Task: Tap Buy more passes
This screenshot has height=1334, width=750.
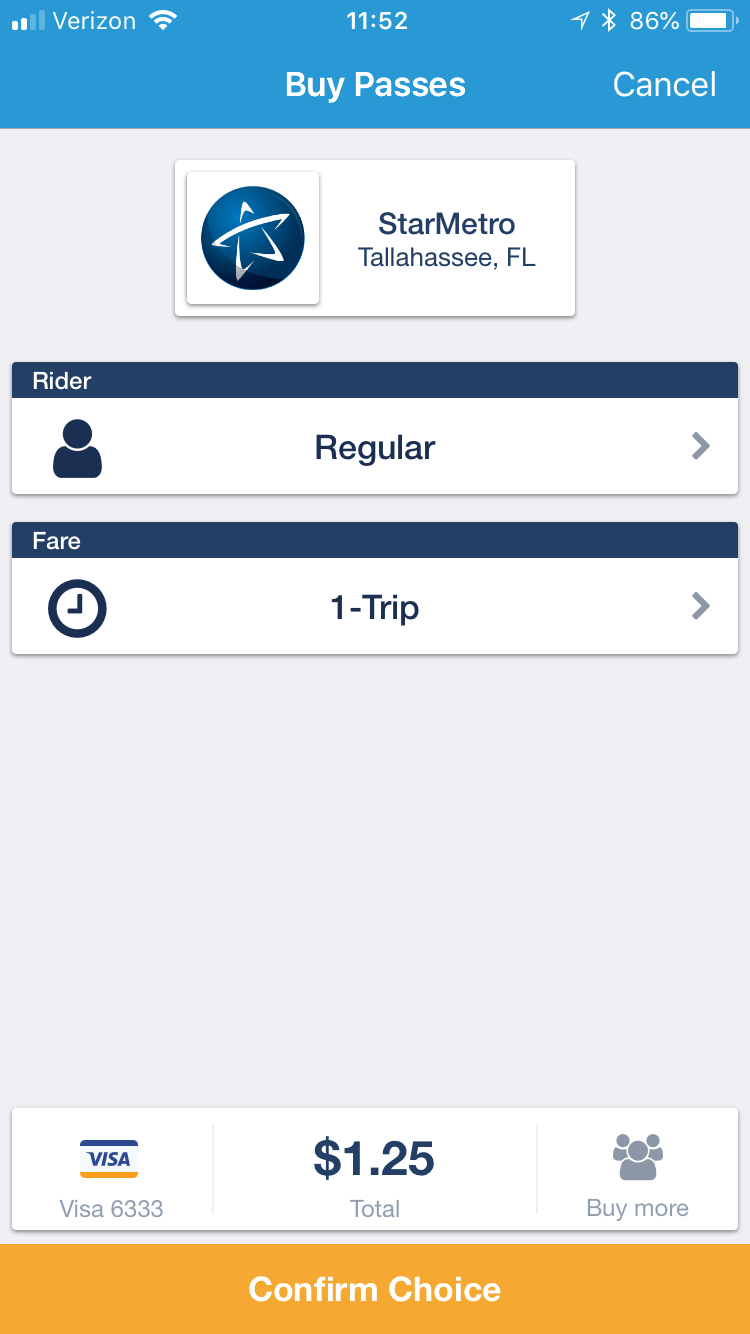Action: pos(637,1170)
